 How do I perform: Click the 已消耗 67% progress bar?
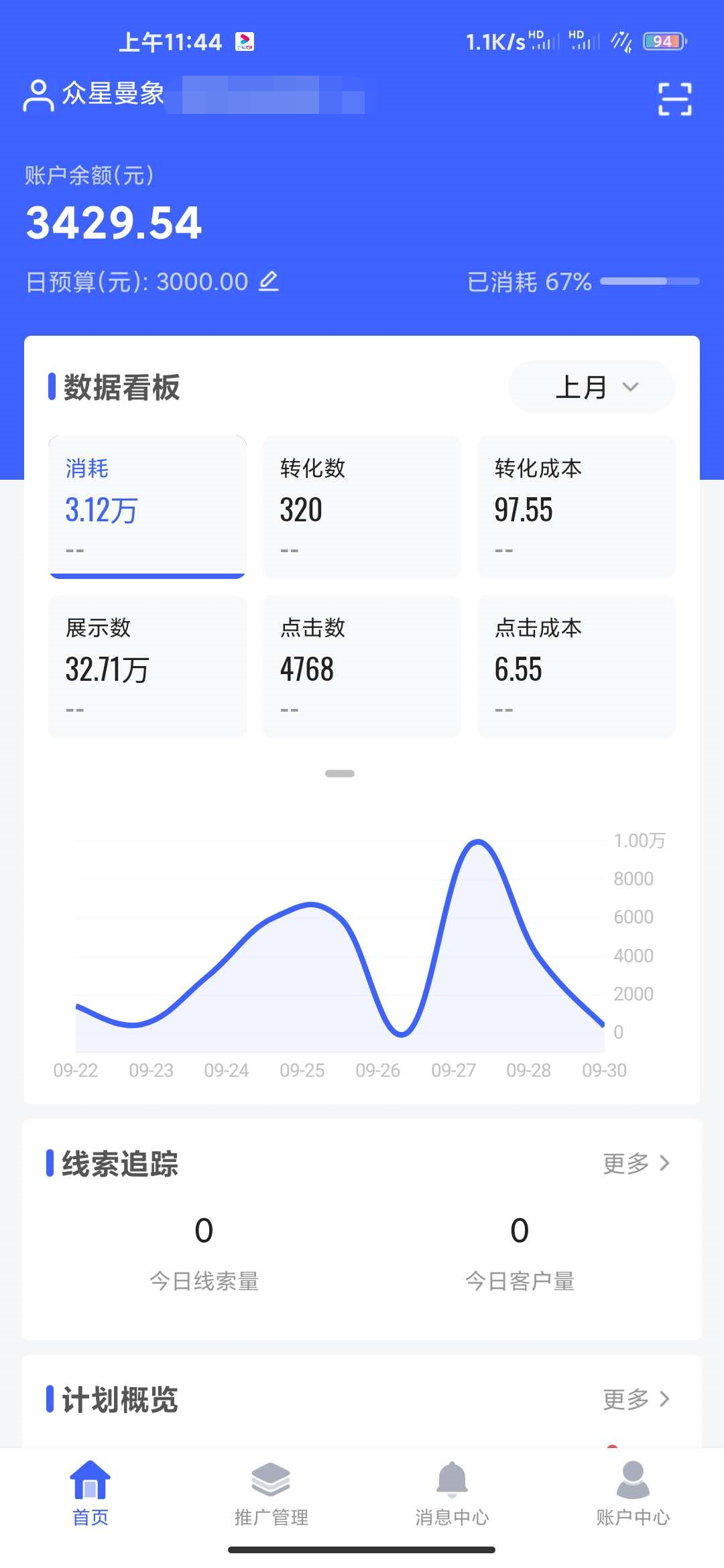[x=649, y=281]
